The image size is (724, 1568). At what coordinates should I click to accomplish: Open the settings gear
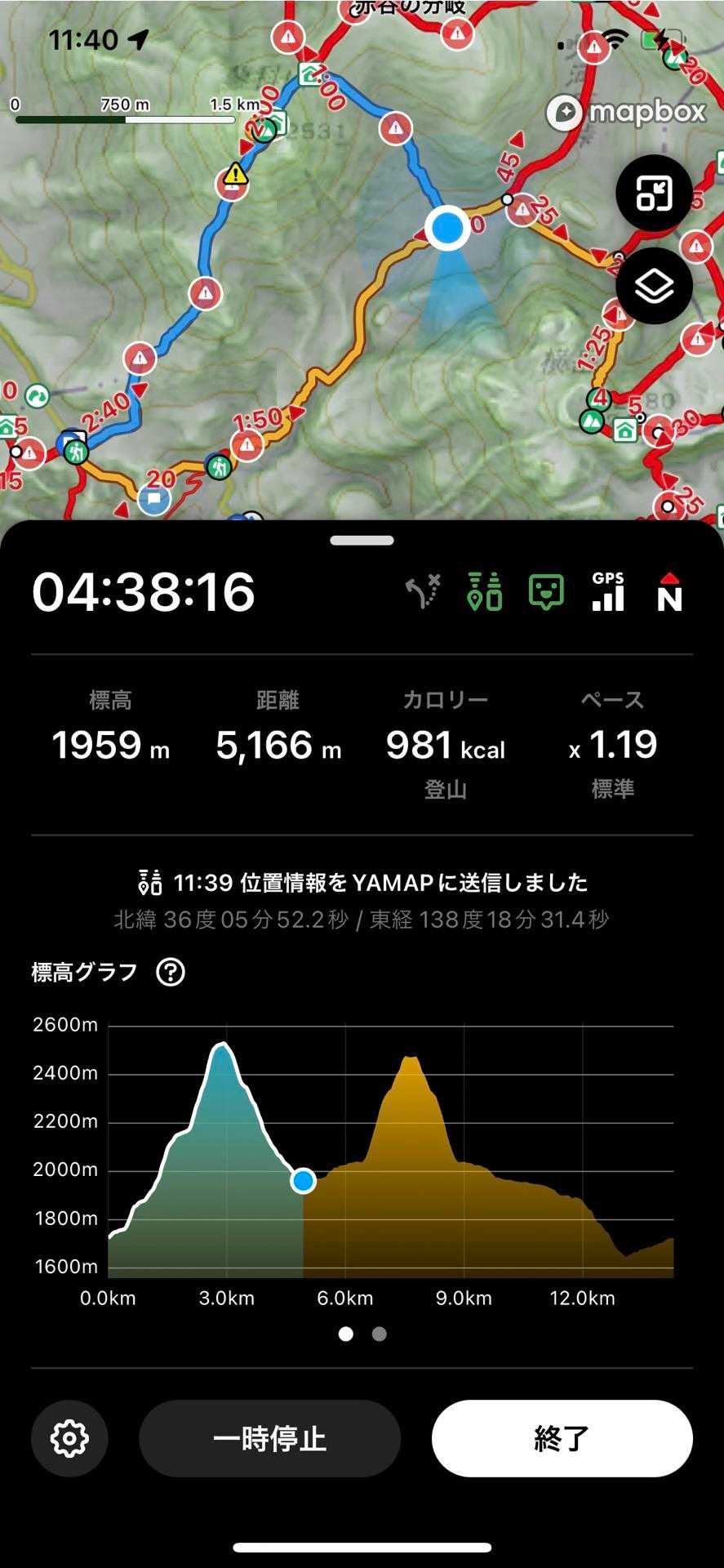(x=69, y=1438)
